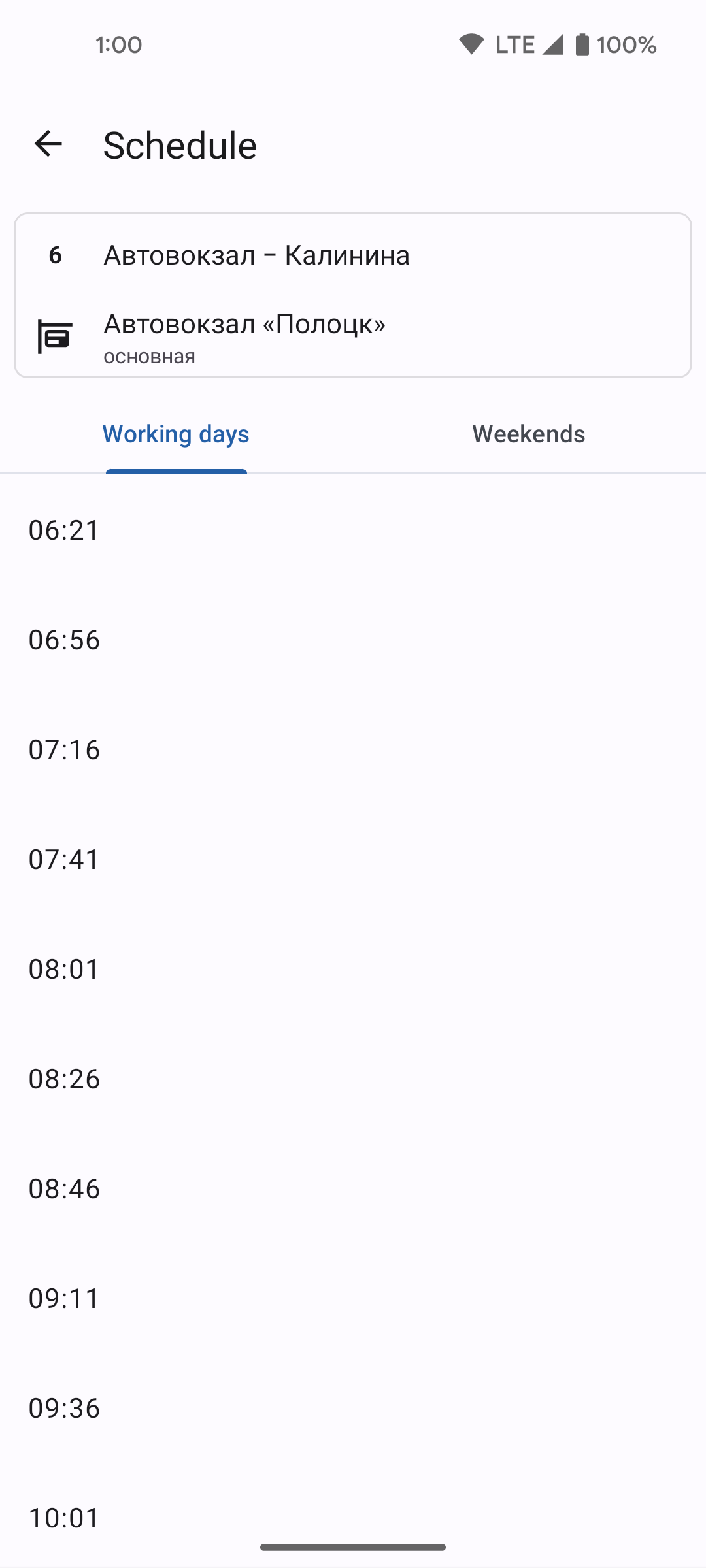Open the 06:21 departure
Screen dimensions: 706x1568
[353, 530]
